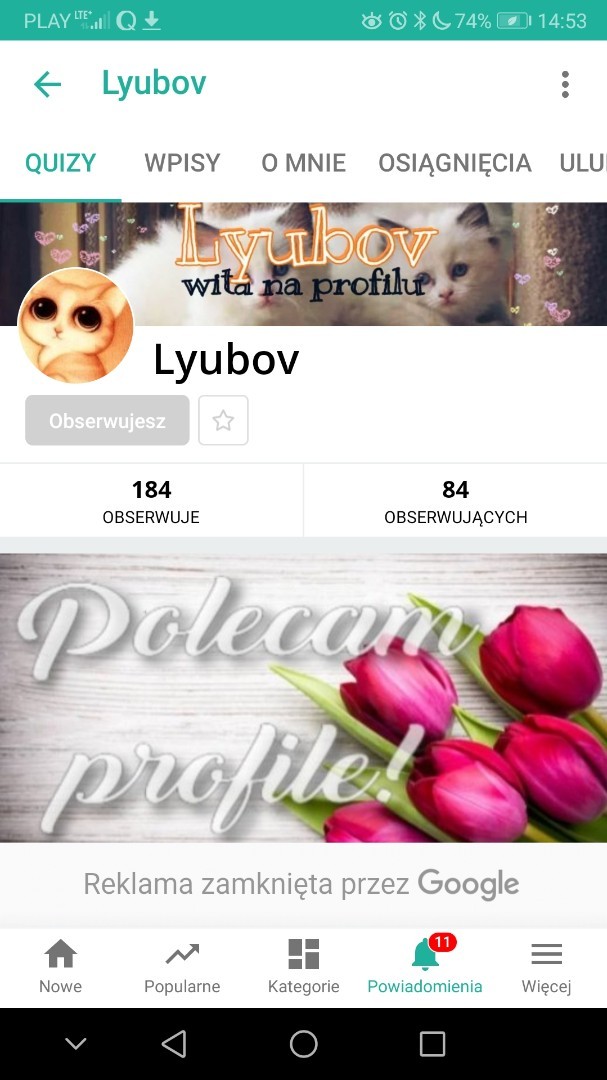The height and width of the screenshot is (1080, 607).
Task: Open the Polecam profile tulip image
Action: tap(303, 698)
